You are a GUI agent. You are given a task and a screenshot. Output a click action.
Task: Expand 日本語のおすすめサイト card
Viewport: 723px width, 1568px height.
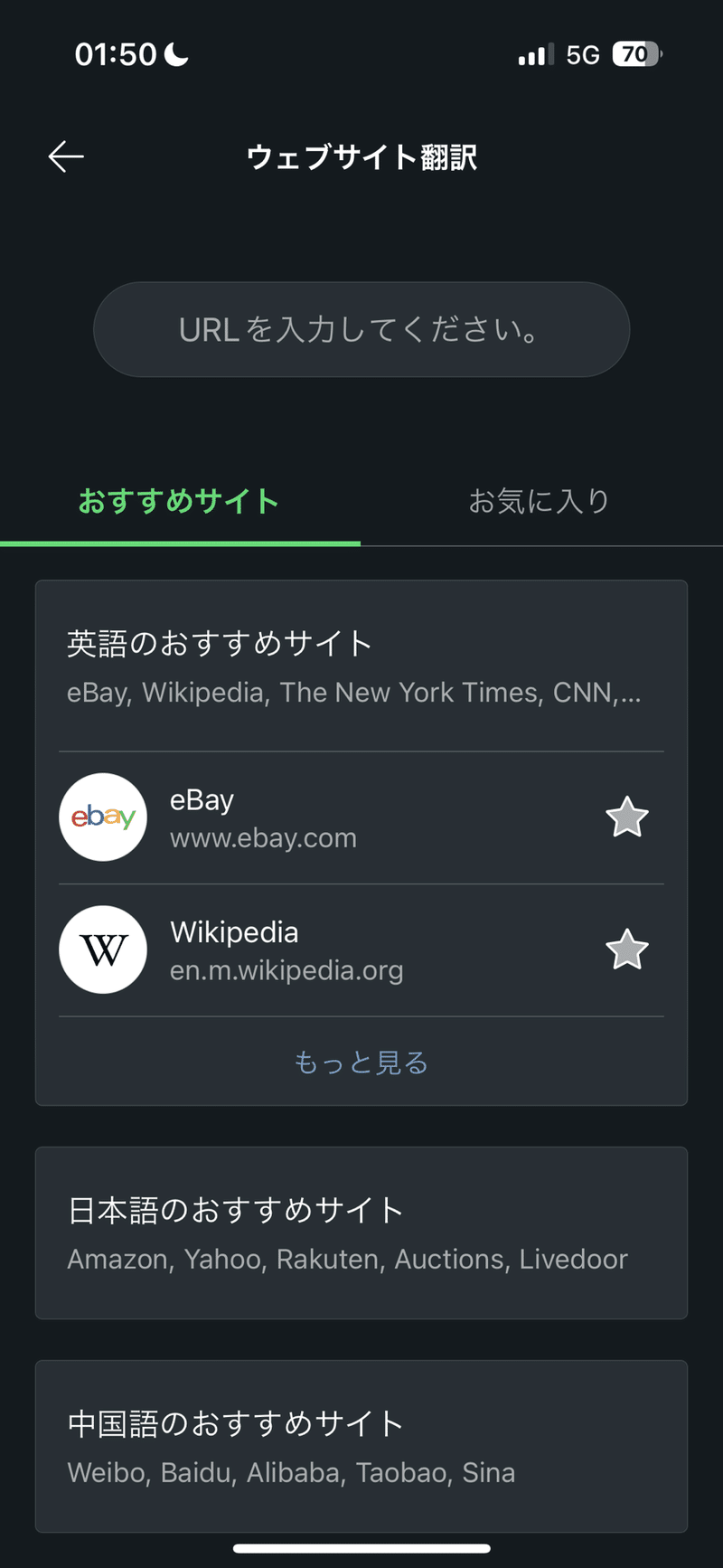(x=361, y=1233)
